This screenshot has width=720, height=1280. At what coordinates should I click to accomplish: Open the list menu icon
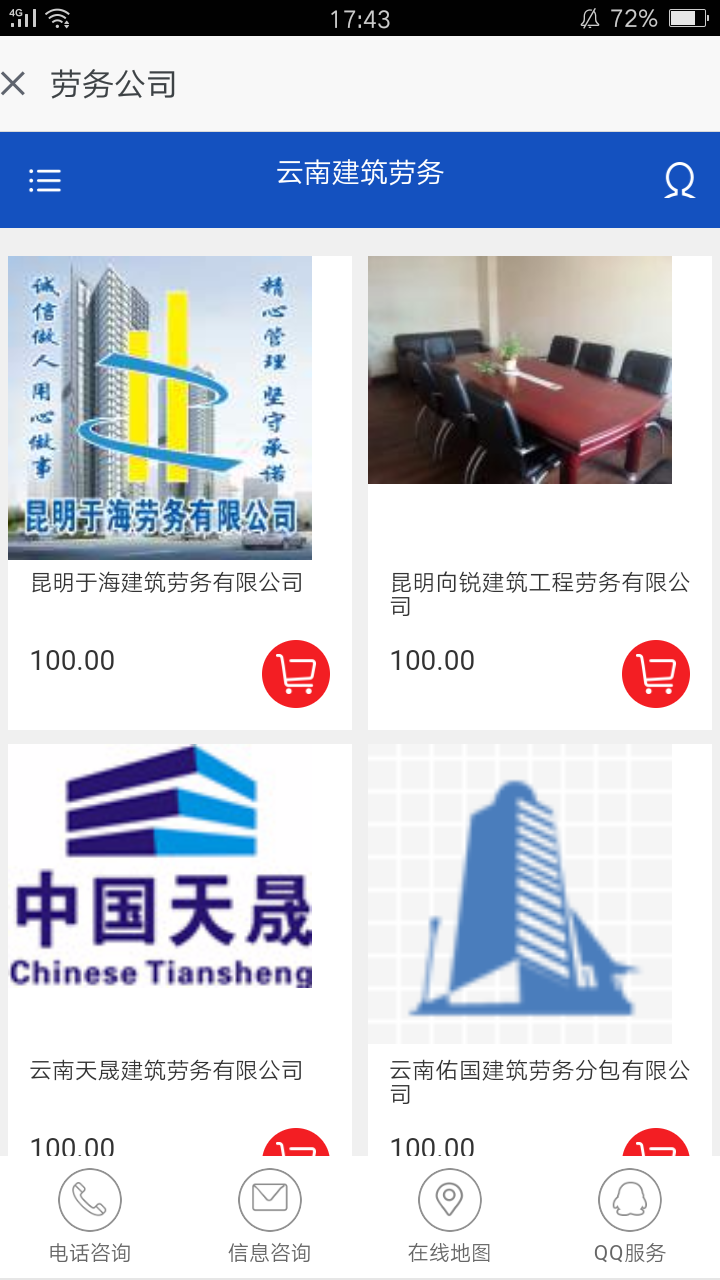click(x=45, y=180)
